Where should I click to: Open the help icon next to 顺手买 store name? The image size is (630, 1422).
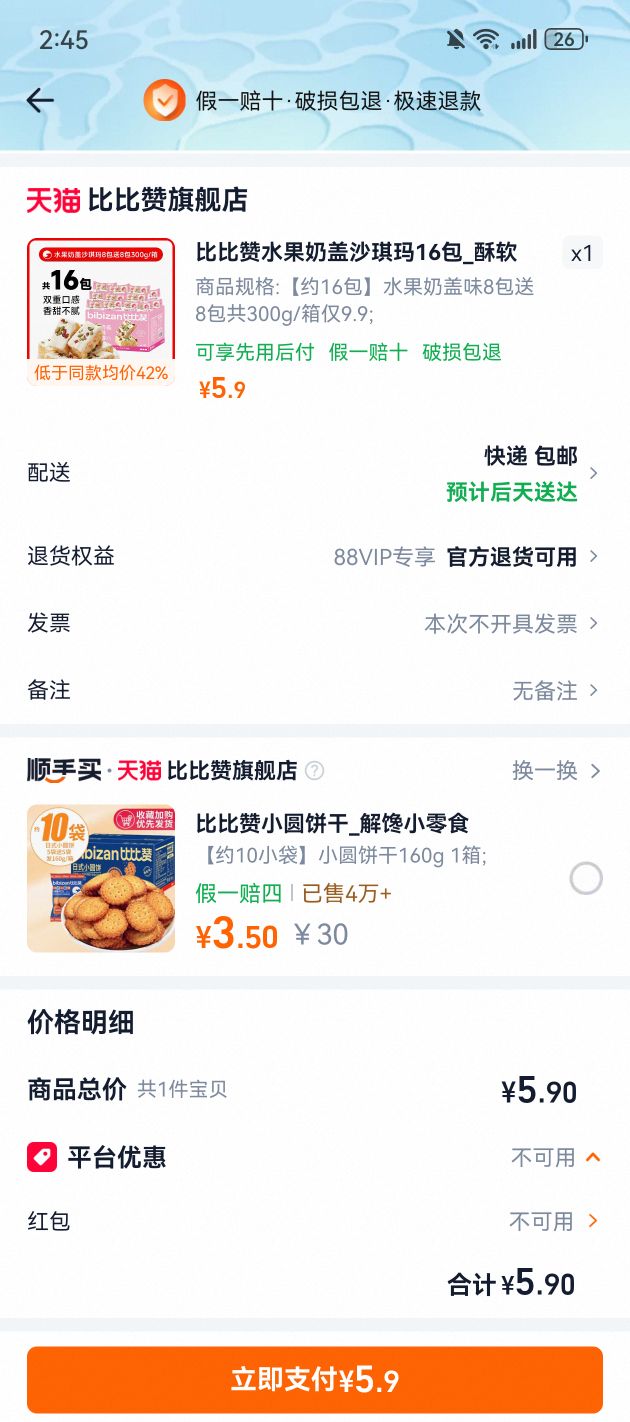coord(314,771)
